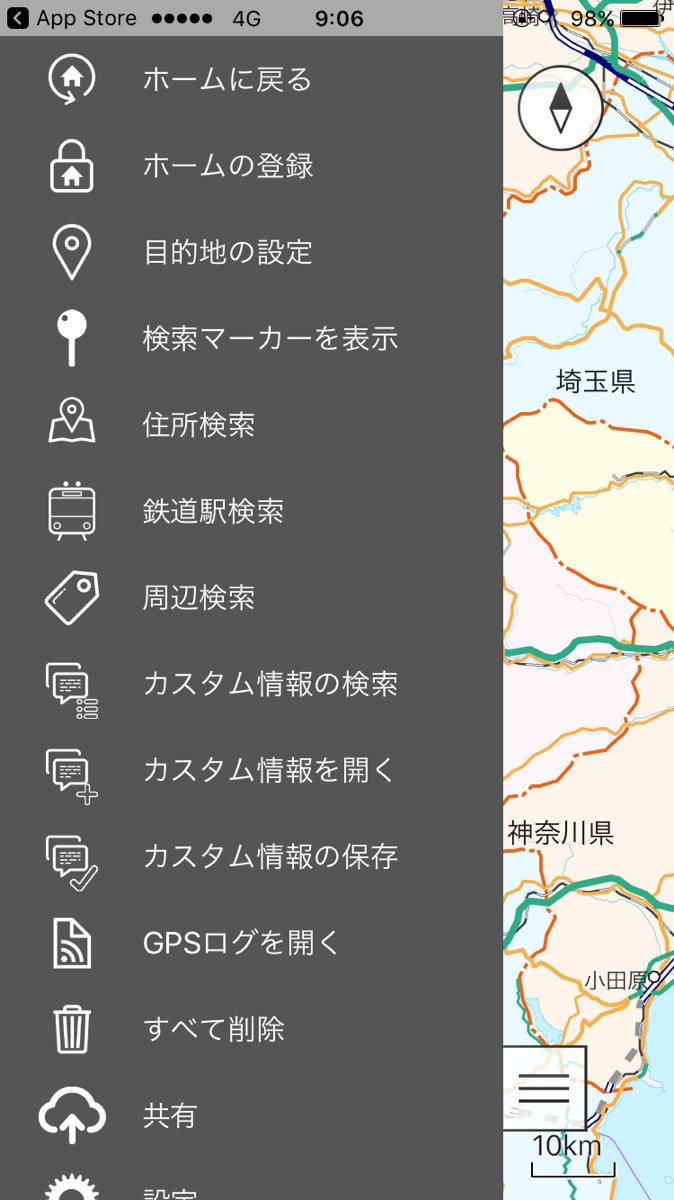The width and height of the screenshot is (674, 1200).
Task: Tap the compass button on the map
Action: pos(560,108)
